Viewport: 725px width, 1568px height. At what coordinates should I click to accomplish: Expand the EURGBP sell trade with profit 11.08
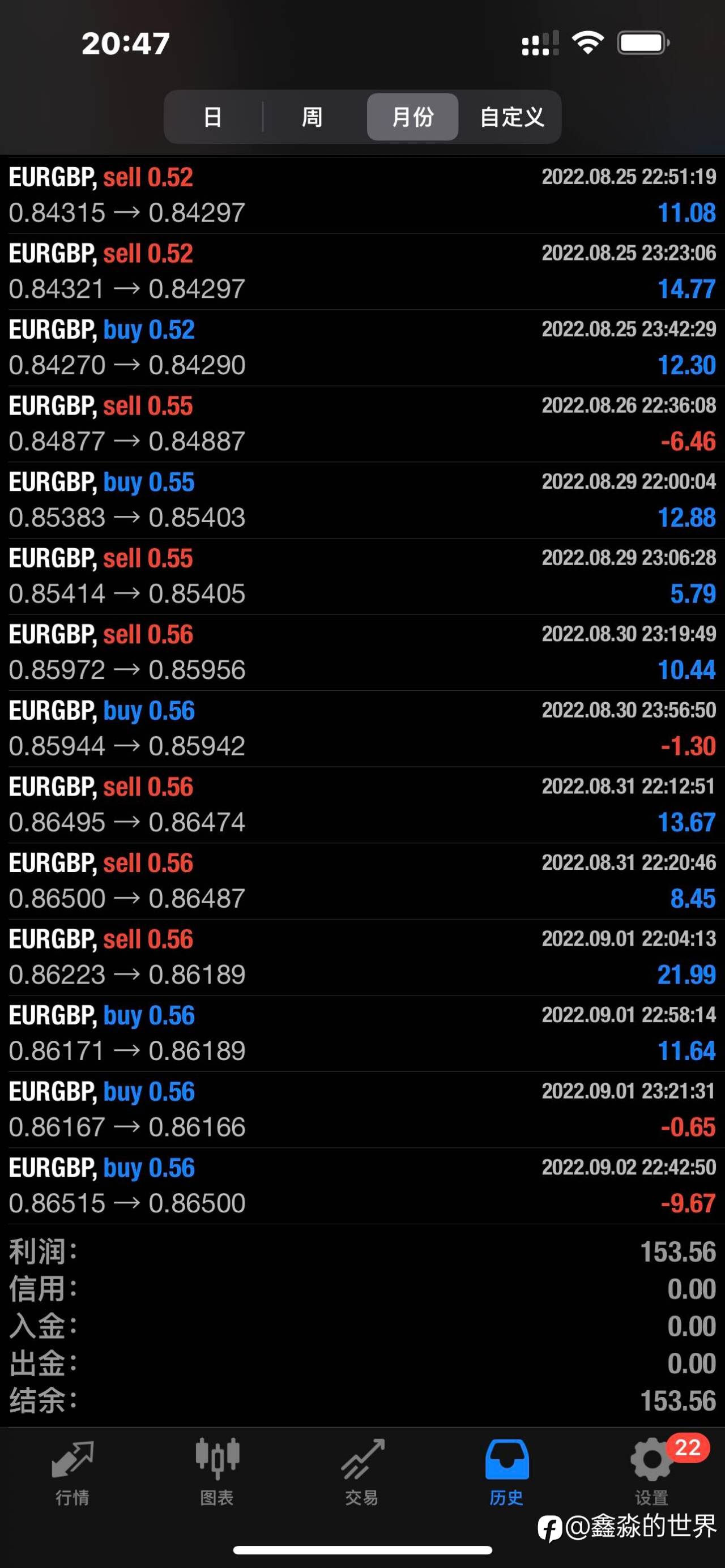click(x=362, y=195)
